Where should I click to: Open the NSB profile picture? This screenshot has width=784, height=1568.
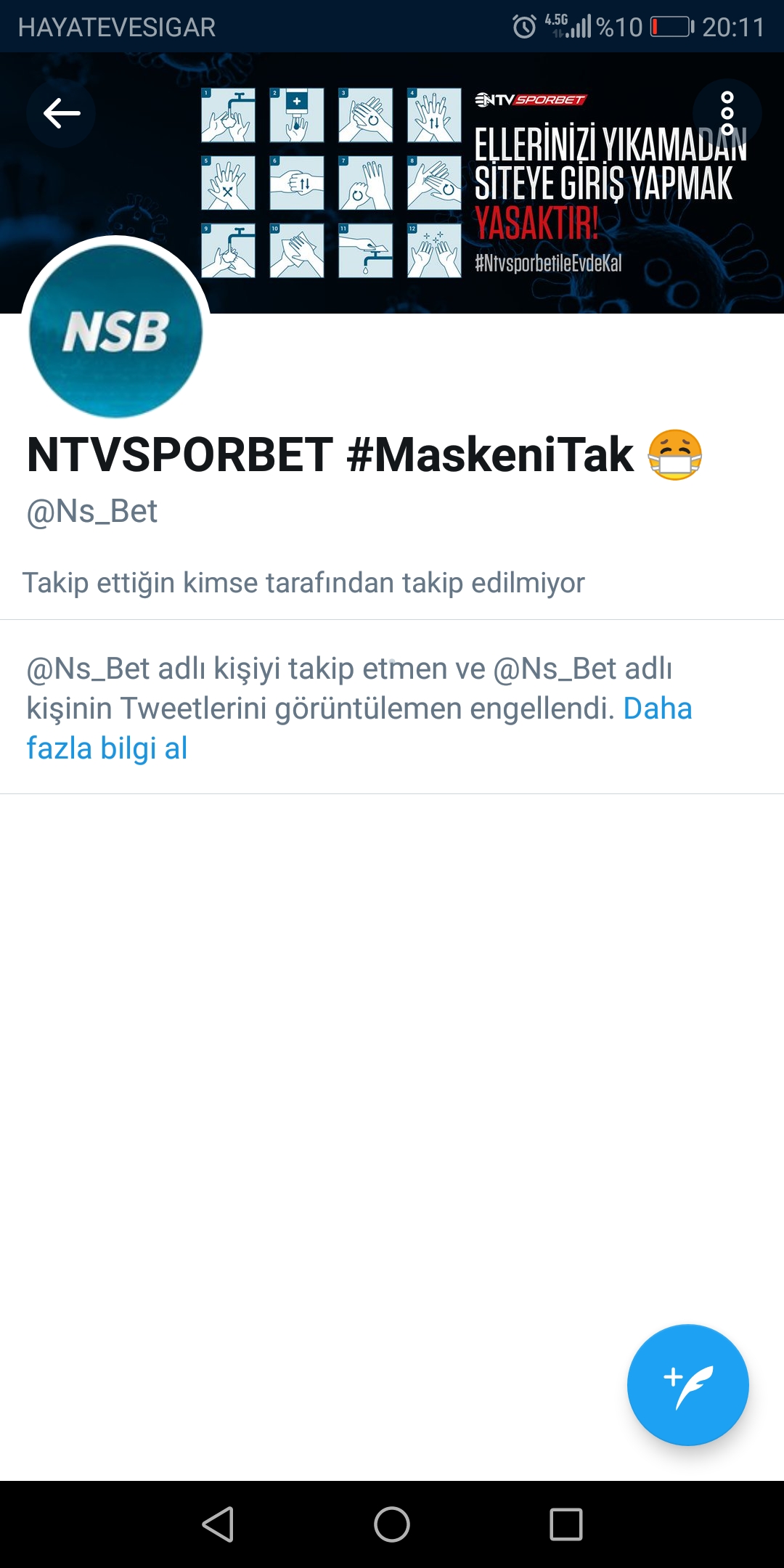(115, 331)
